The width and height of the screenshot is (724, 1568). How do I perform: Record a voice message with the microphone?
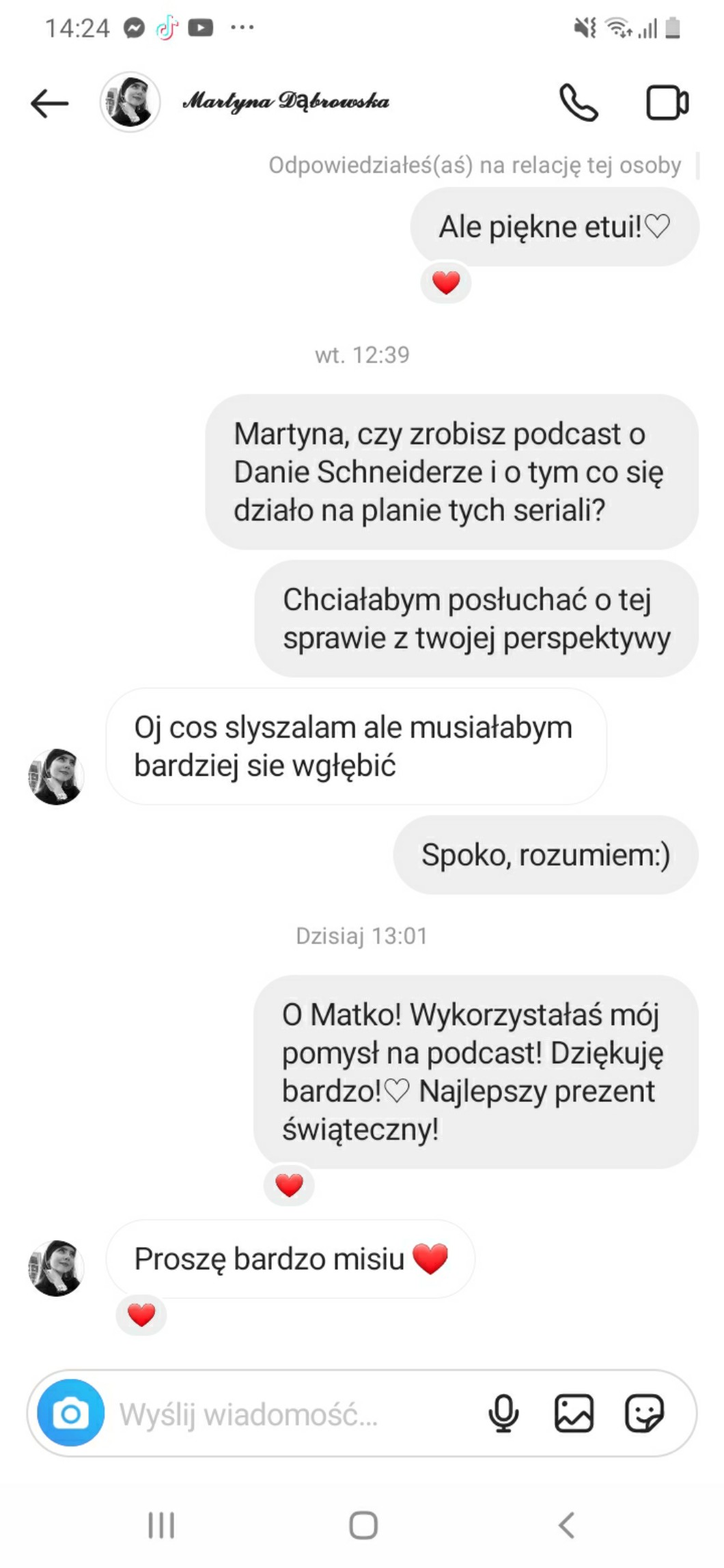click(x=503, y=1413)
